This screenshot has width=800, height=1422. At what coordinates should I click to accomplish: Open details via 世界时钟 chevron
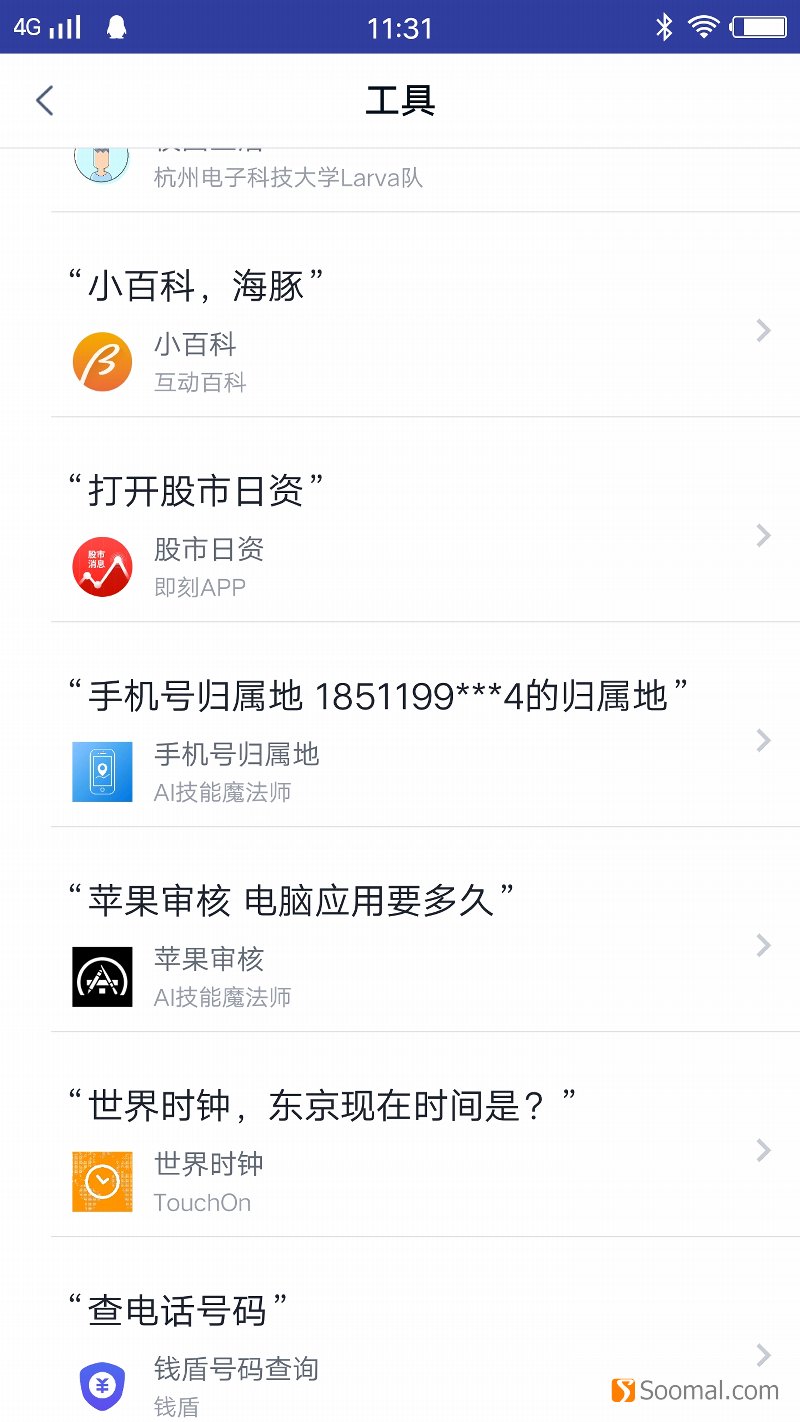[x=763, y=1151]
